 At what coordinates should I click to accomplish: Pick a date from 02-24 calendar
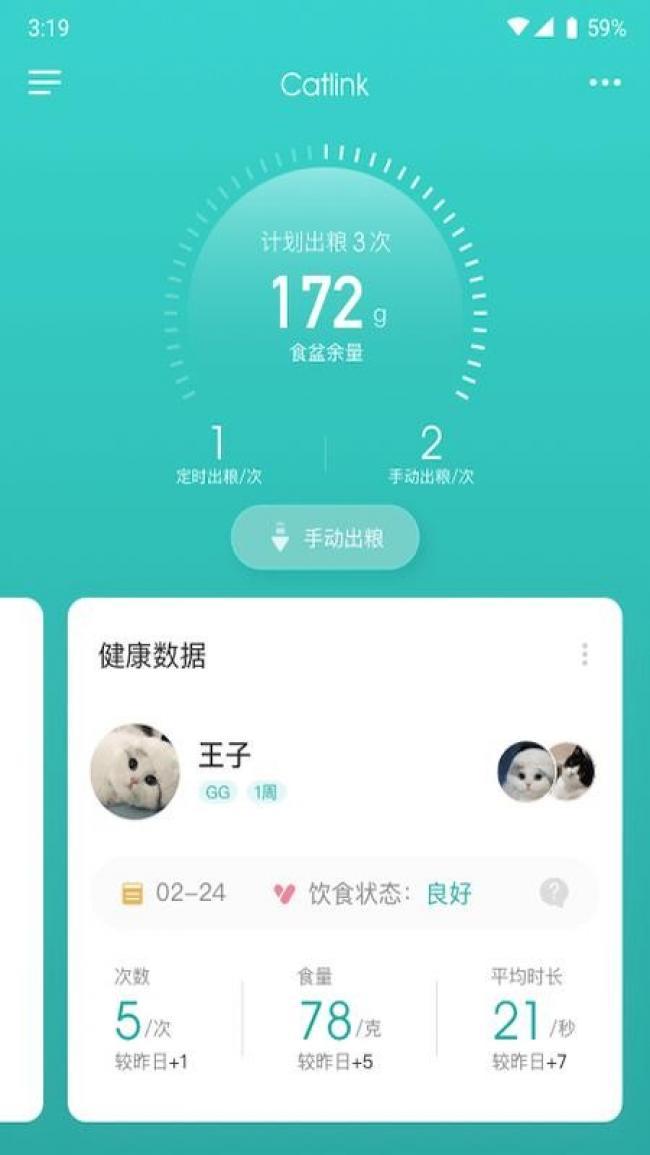coord(175,893)
